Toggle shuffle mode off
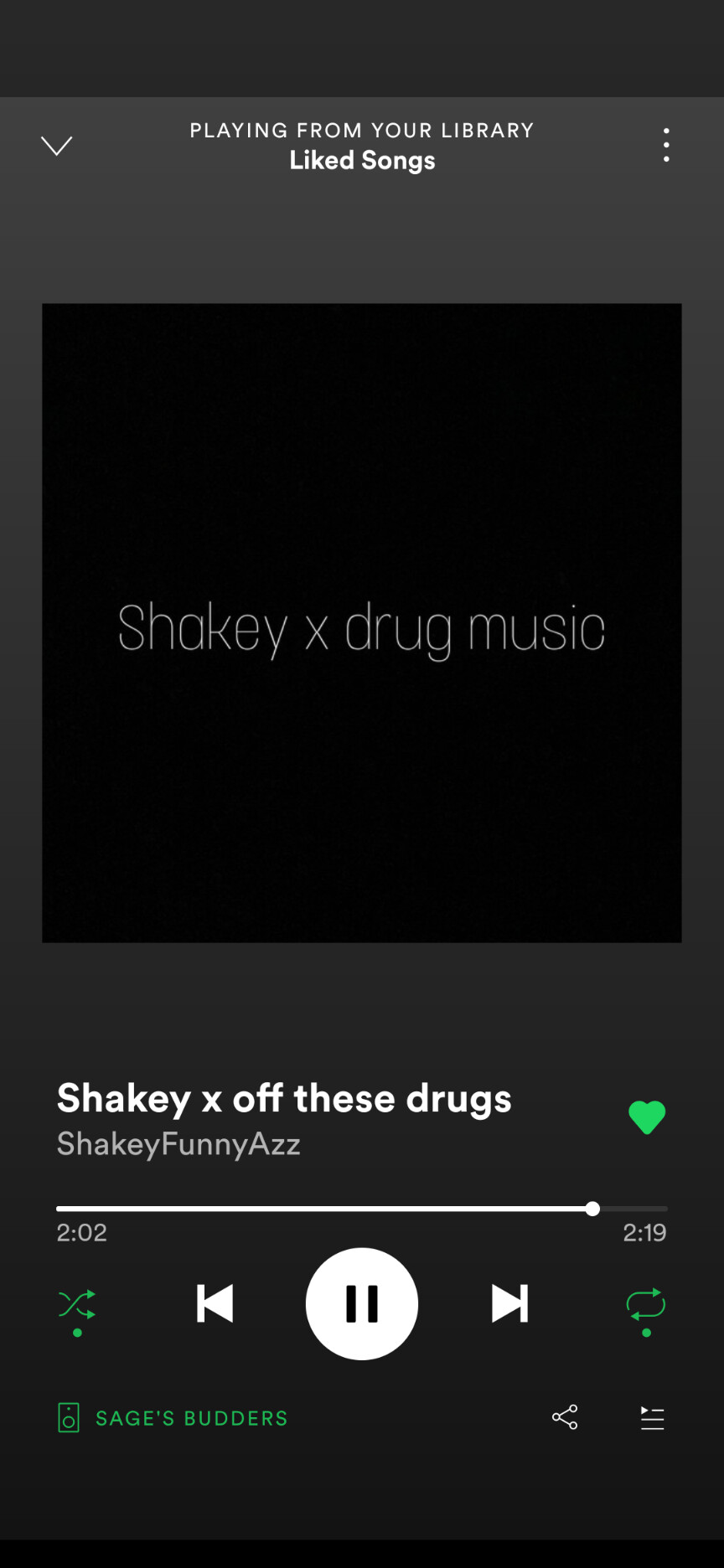The height and width of the screenshot is (1568, 724). [x=77, y=1305]
